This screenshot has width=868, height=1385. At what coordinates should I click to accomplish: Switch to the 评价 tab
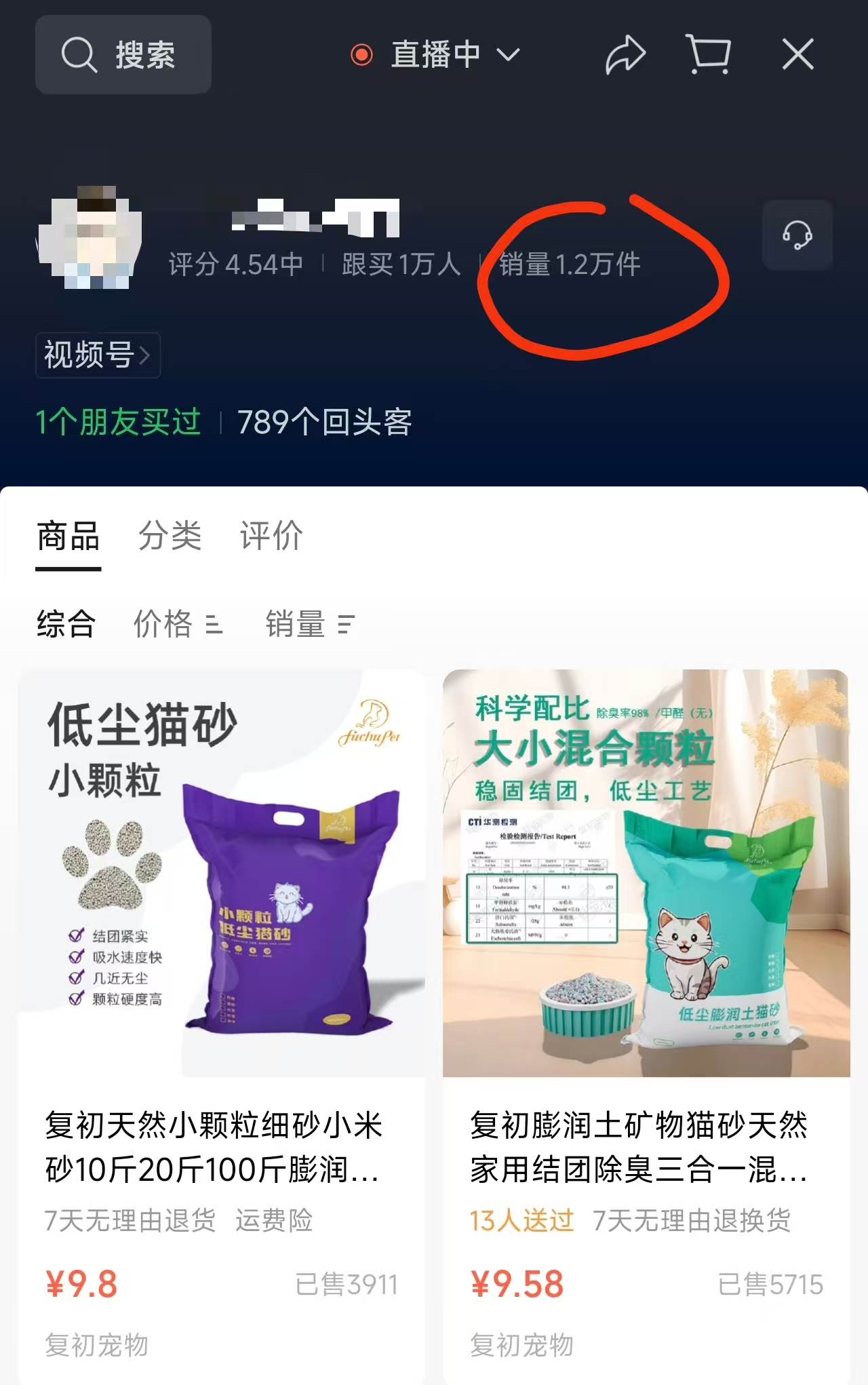click(271, 537)
